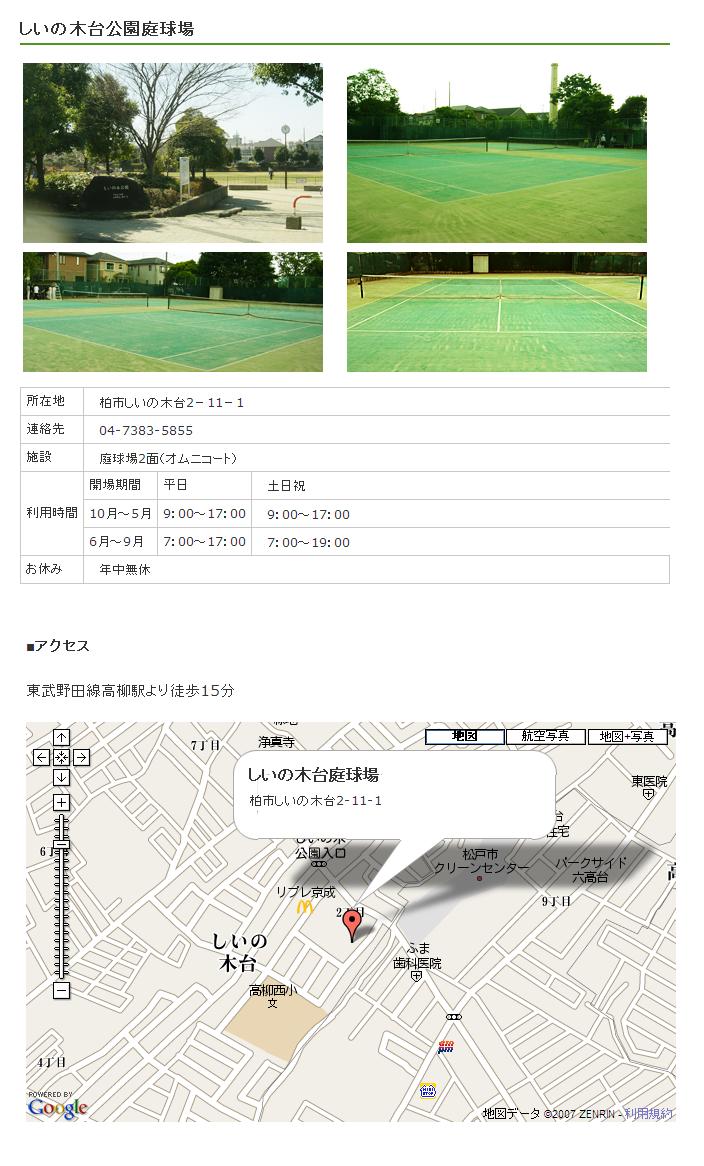Switch the map to 地図 view
The height and width of the screenshot is (1166, 704).
(x=464, y=736)
